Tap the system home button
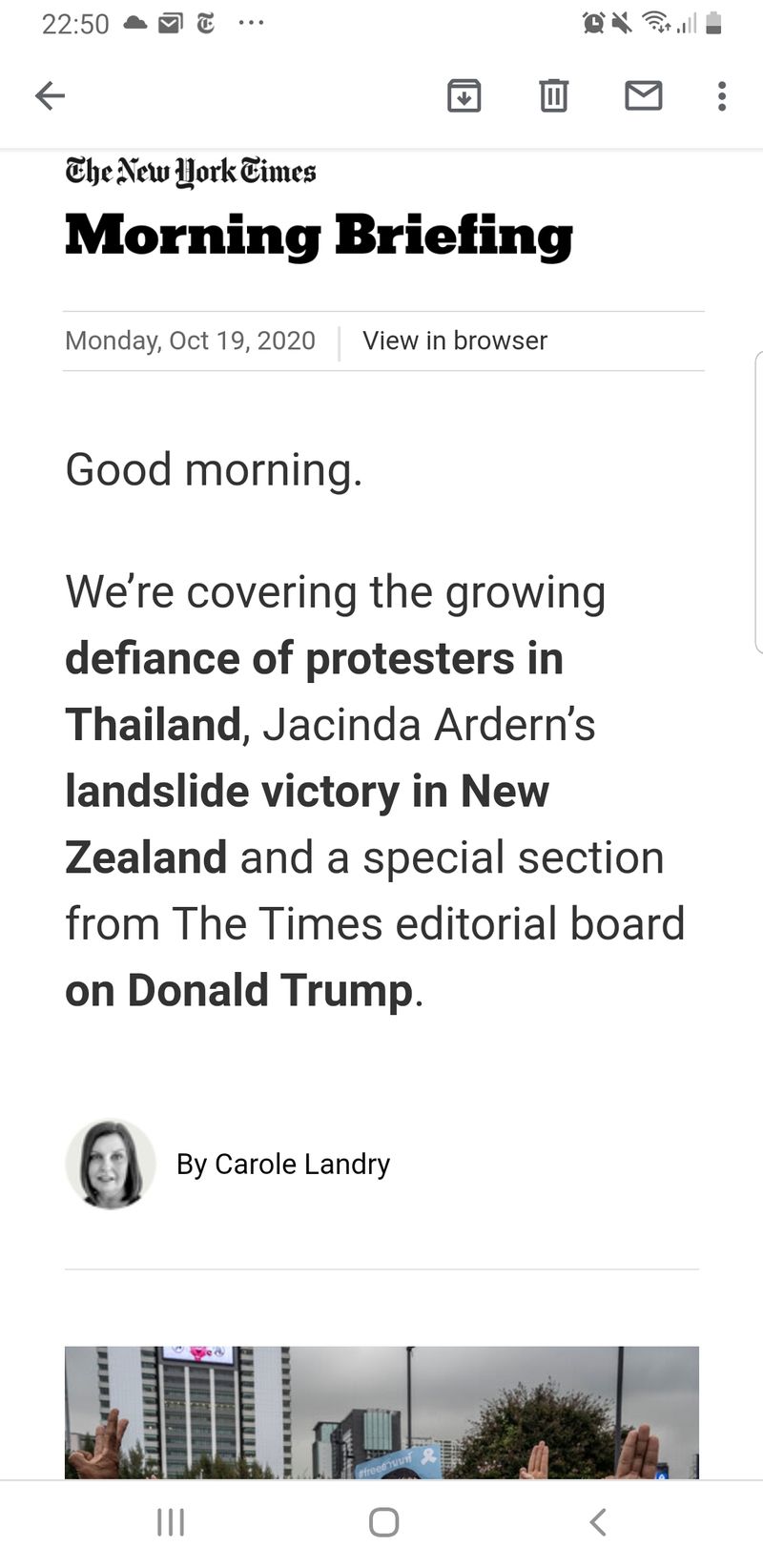The height and width of the screenshot is (1568, 763). (383, 1522)
